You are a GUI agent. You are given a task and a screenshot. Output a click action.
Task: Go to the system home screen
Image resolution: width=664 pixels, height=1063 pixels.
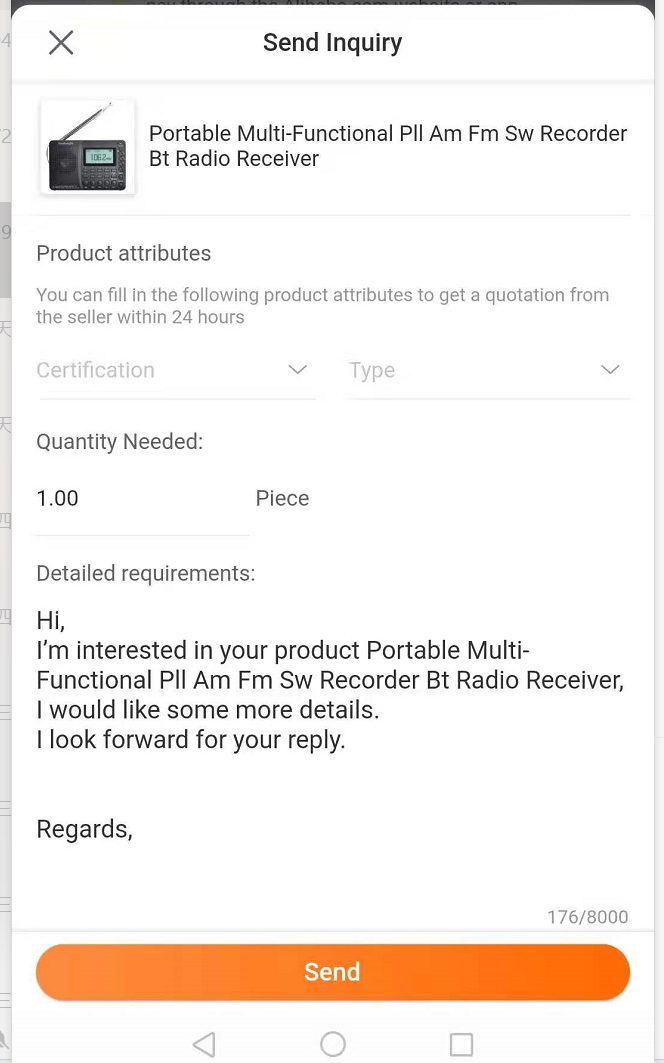pos(333,1044)
